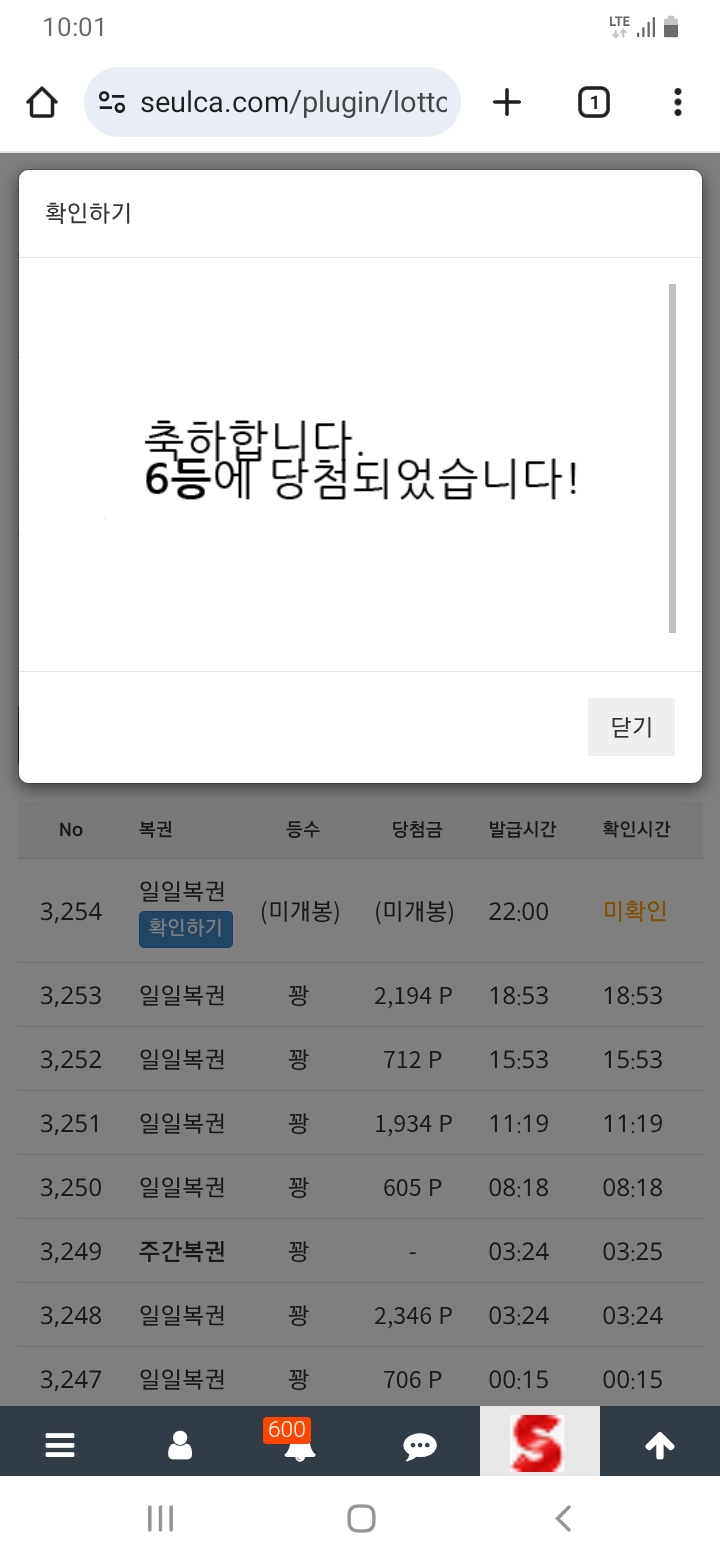This screenshot has width=720, height=1560.
Task: Go to browser home page
Action: click(42, 102)
